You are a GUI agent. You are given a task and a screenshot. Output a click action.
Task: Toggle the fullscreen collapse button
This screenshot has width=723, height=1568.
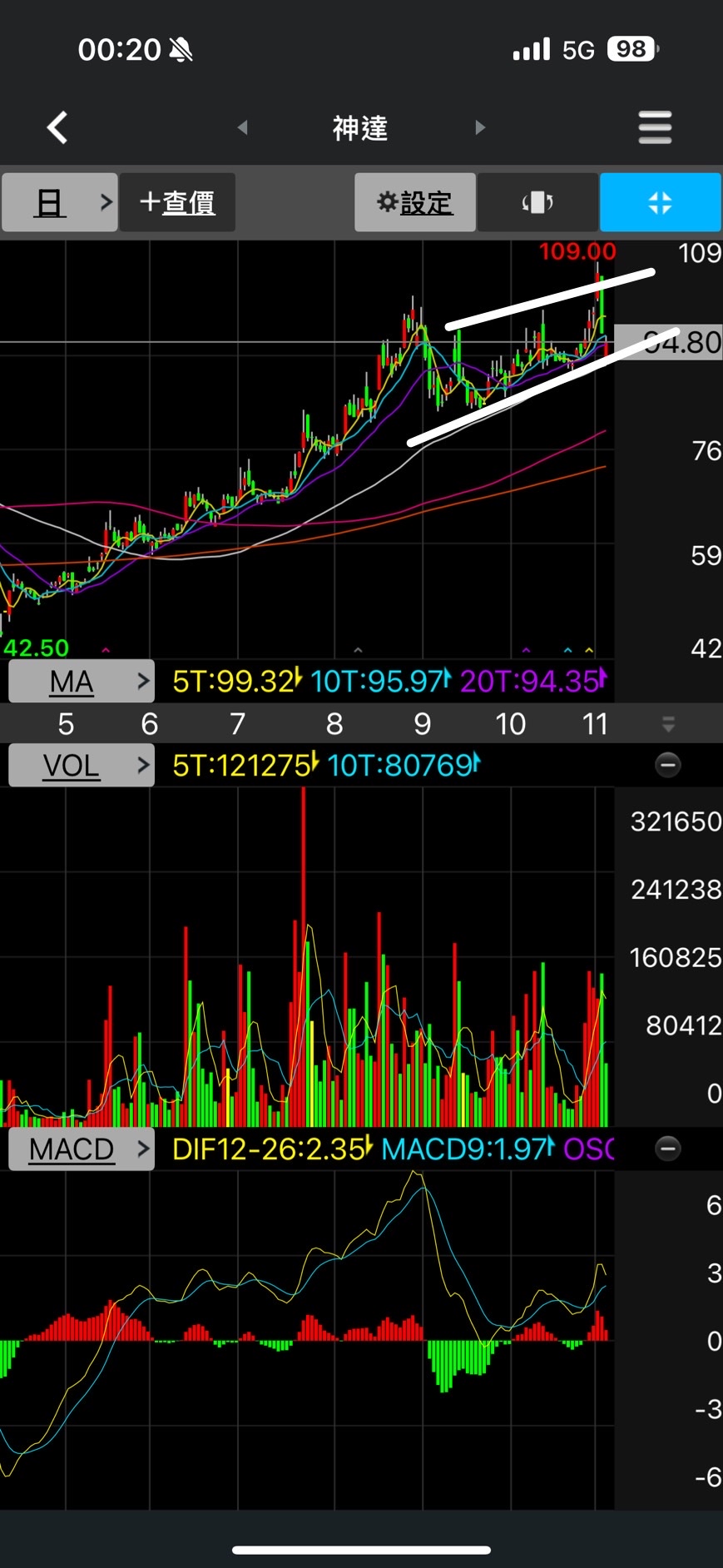click(x=660, y=202)
